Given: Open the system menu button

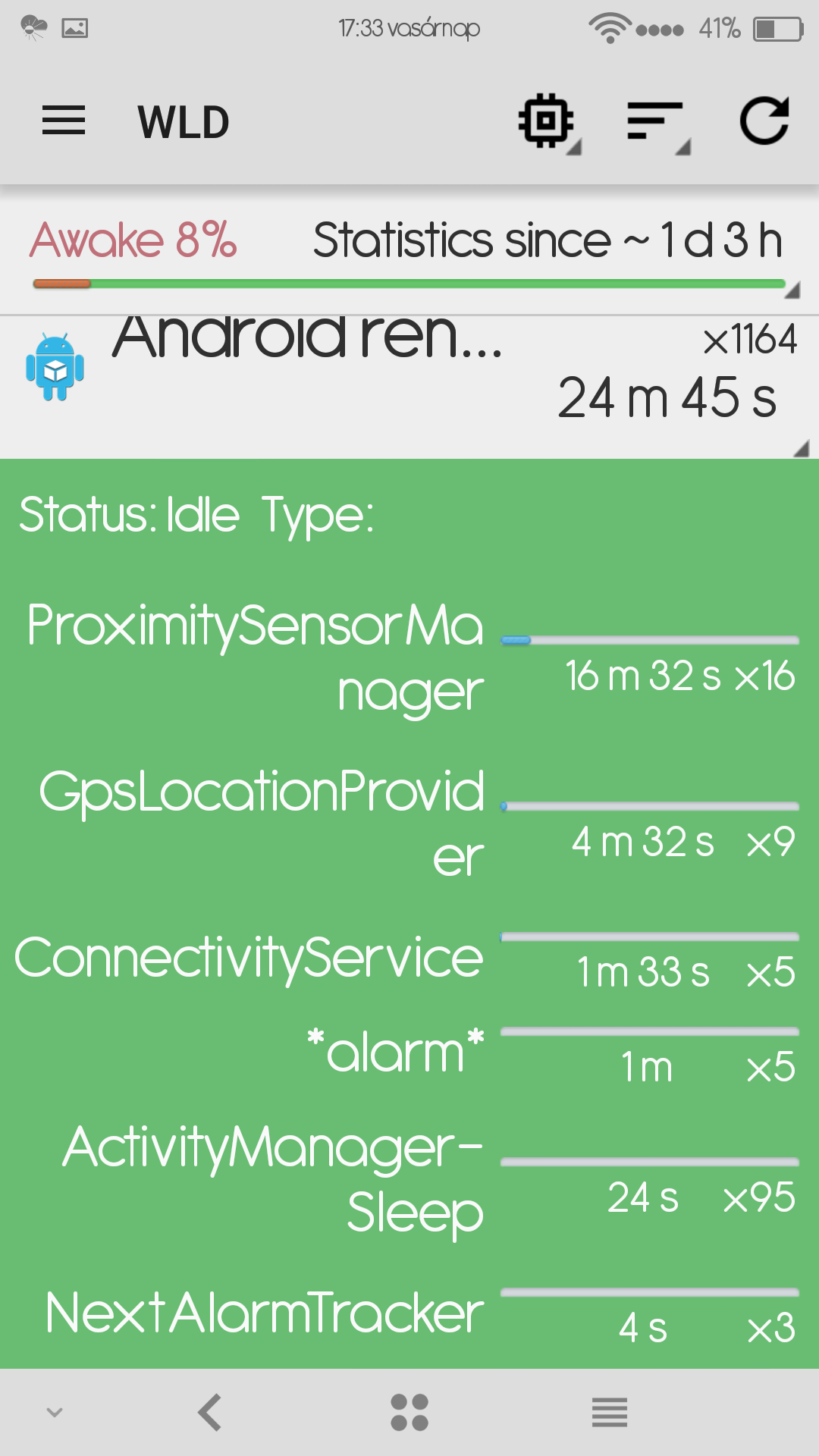Looking at the screenshot, I should tap(610, 1412).
